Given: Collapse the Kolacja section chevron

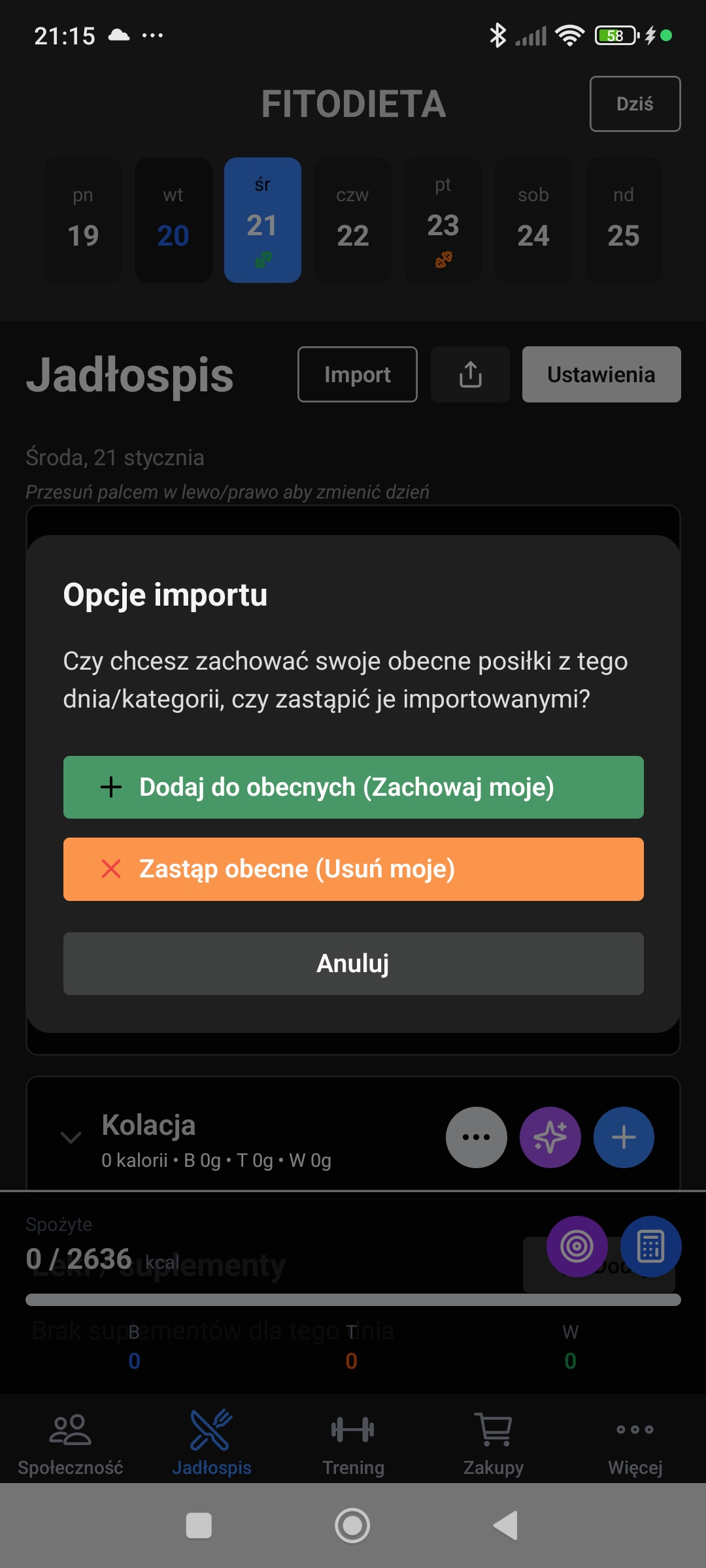Looking at the screenshot, I should point(71,1137).
